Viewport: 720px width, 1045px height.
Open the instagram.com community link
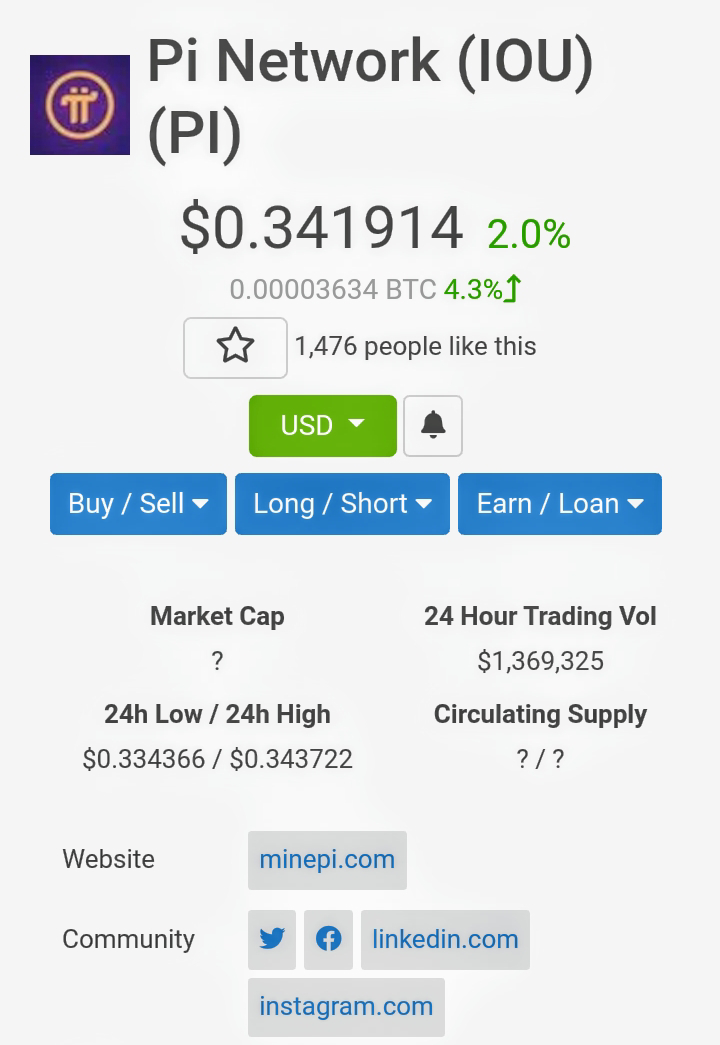pyautogui.click(x=346, y=1006)
